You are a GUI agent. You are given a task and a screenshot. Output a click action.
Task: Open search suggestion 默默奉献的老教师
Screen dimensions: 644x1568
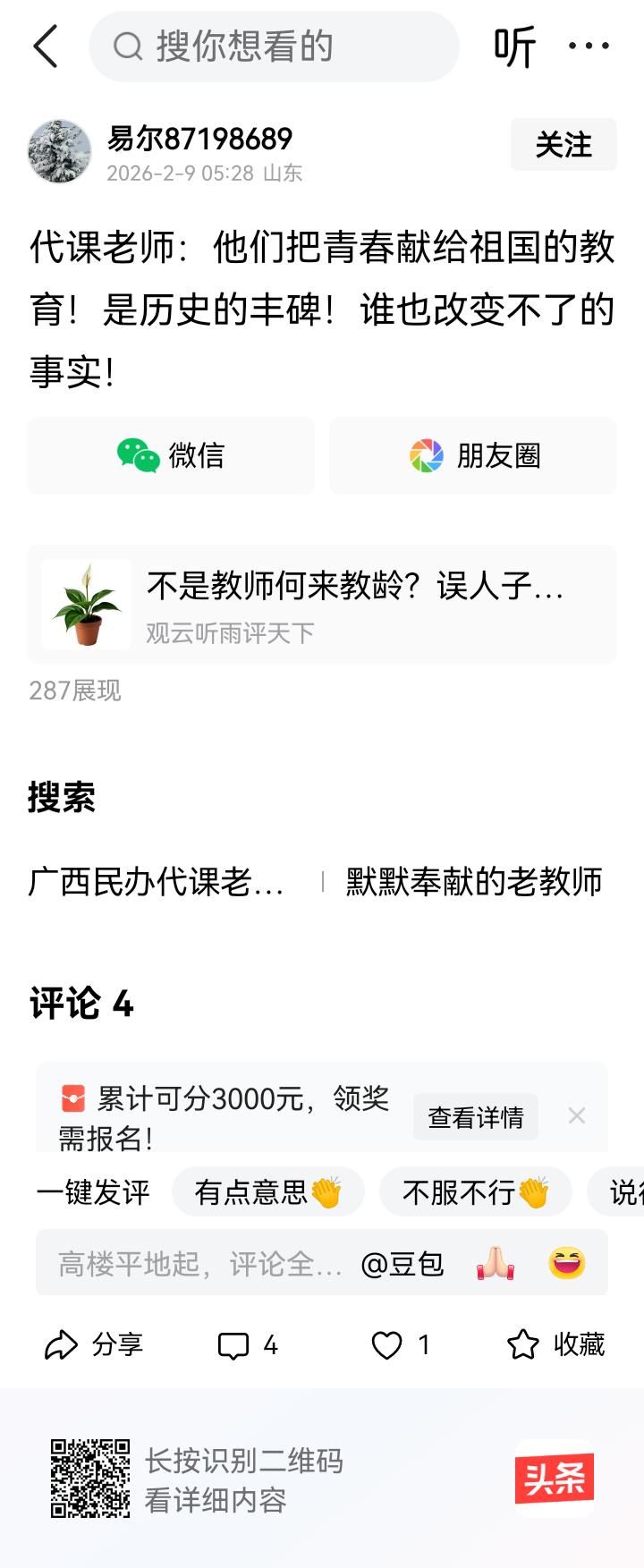coord(473,883)
